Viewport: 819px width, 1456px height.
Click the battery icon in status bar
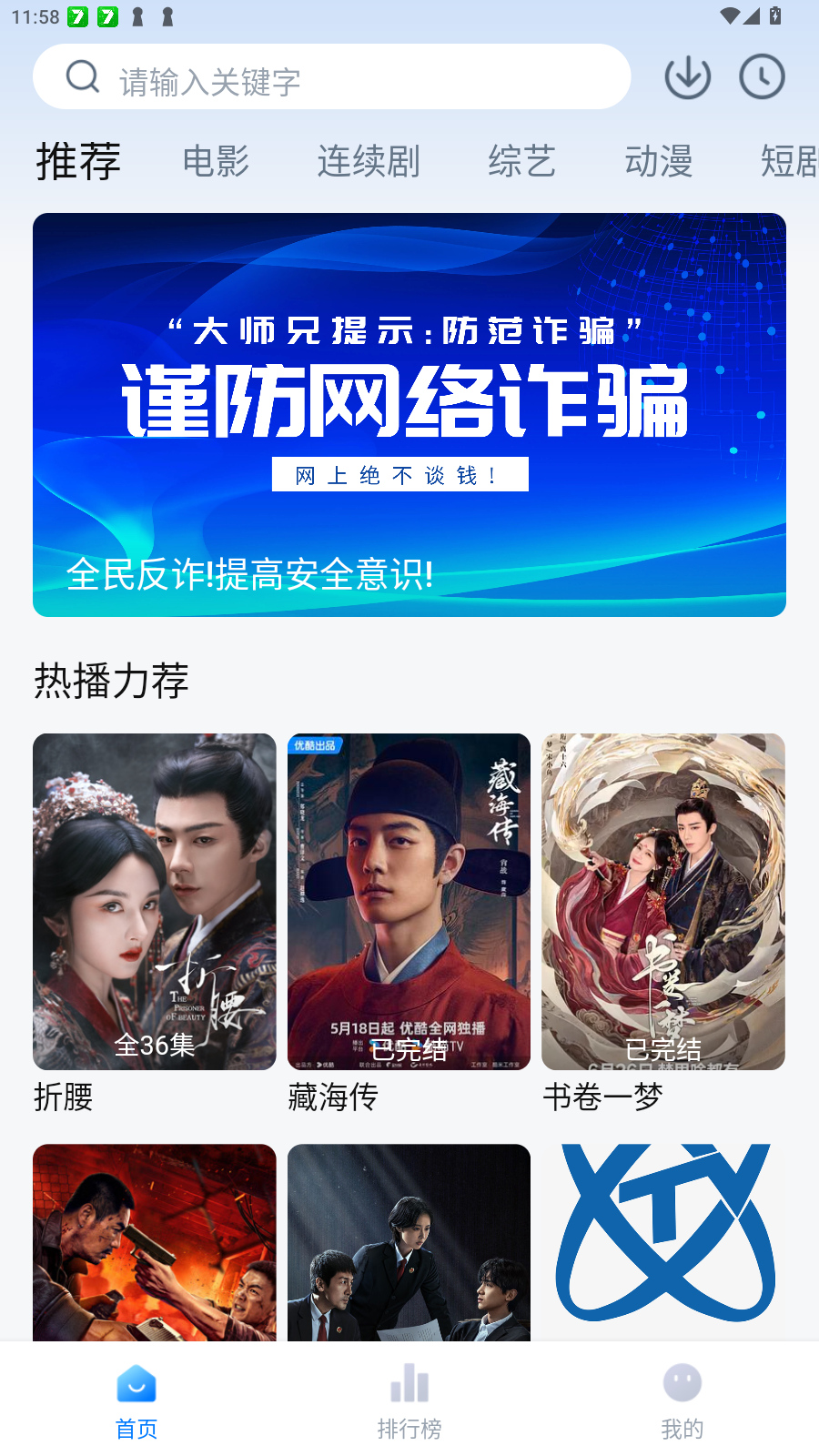point(773,16)
